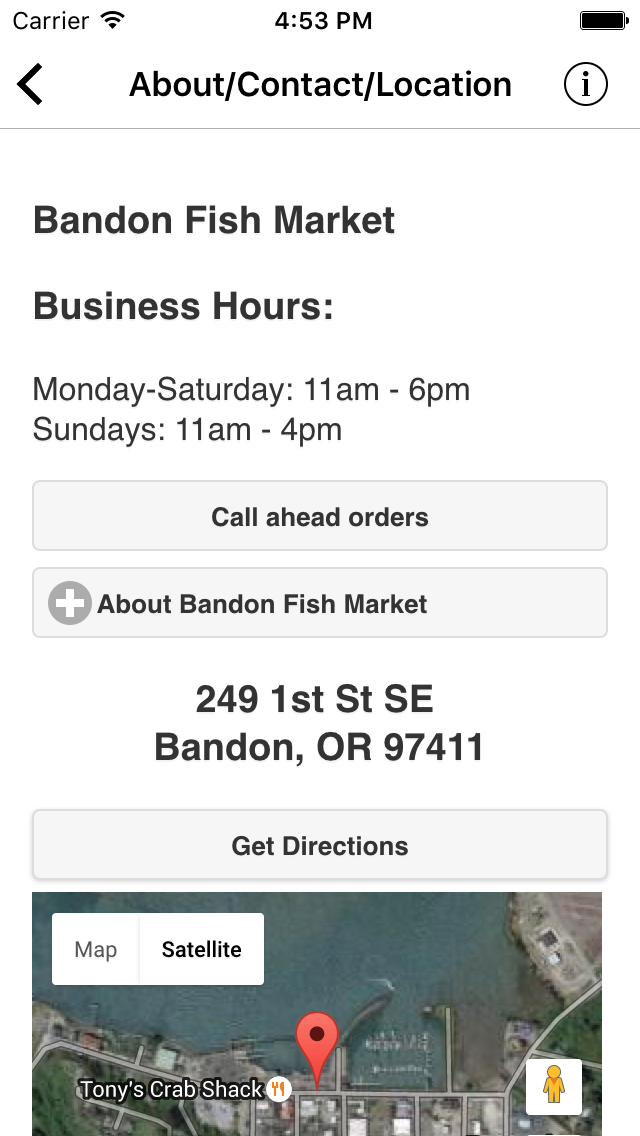Tap Call ahead orders button
This screenshot has width=640, height=1136.
click(320, 516)
